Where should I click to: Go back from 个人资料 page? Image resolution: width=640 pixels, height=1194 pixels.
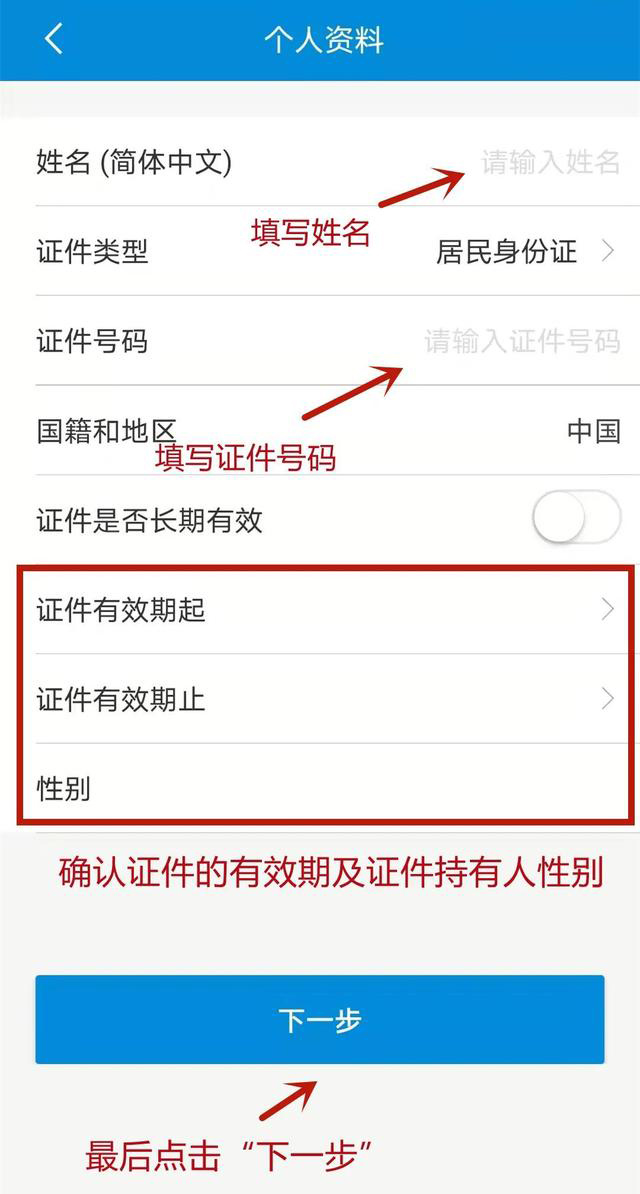coord(53,40)
